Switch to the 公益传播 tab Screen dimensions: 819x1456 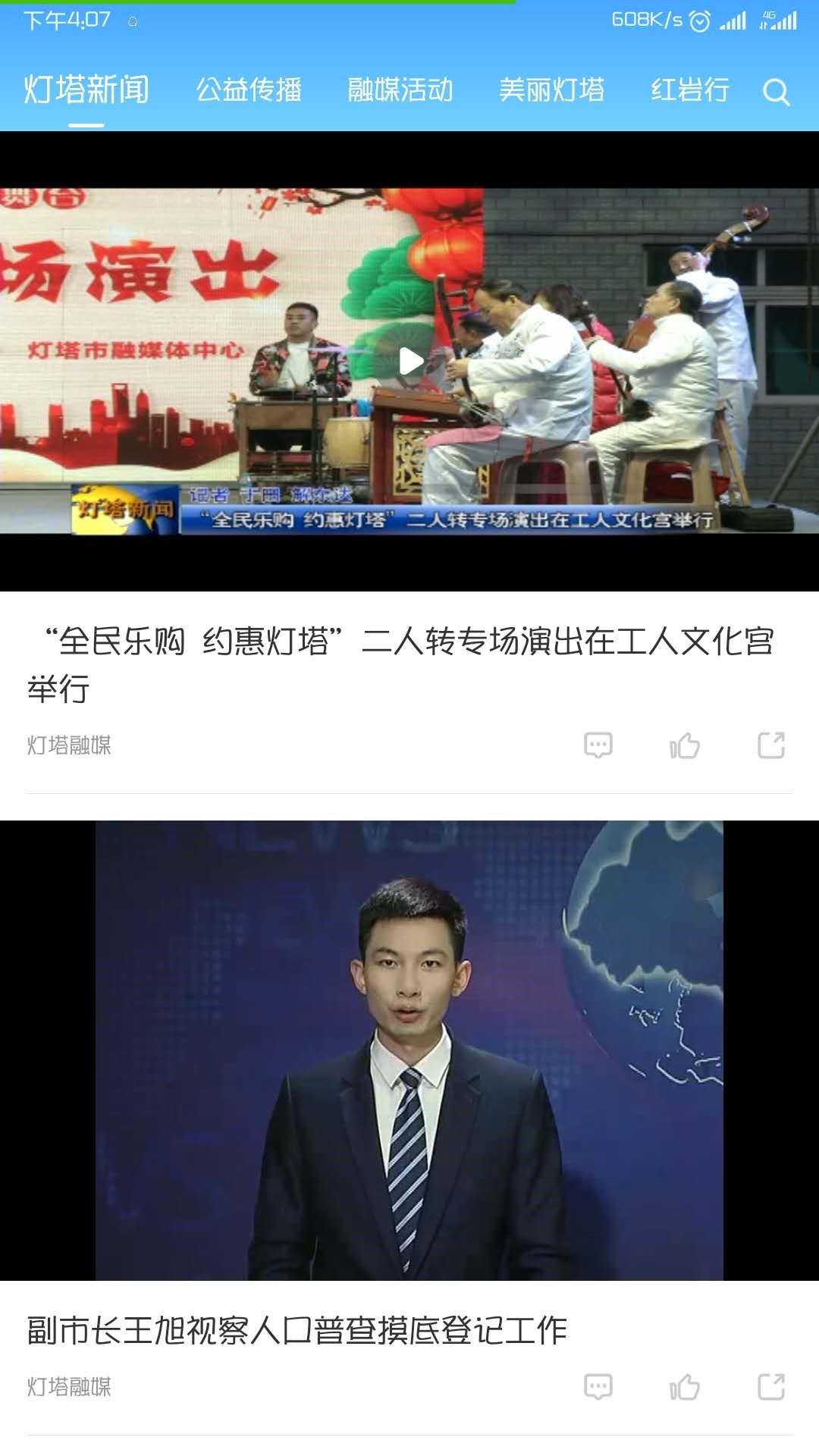coord(250,91)
